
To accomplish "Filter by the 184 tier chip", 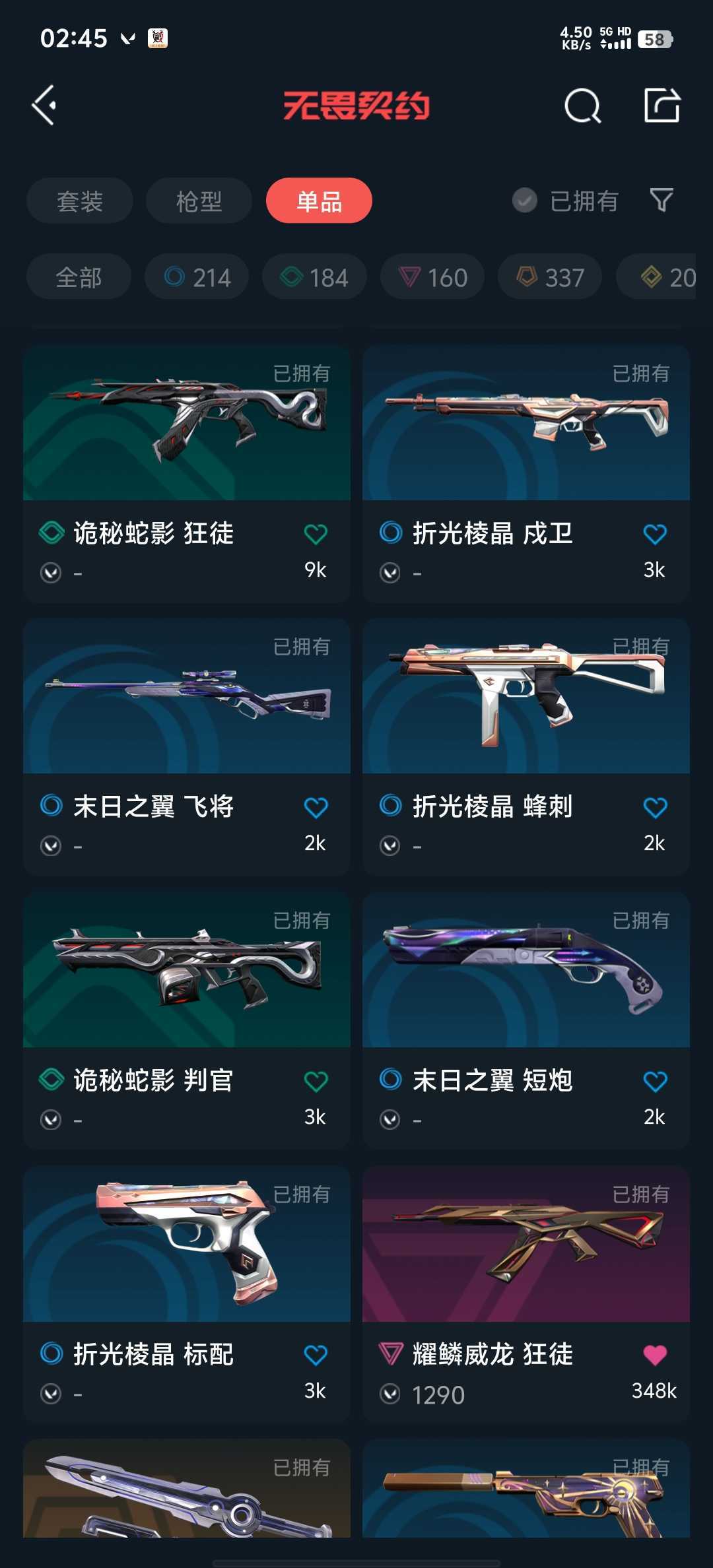I will click(x=314, y=277).
